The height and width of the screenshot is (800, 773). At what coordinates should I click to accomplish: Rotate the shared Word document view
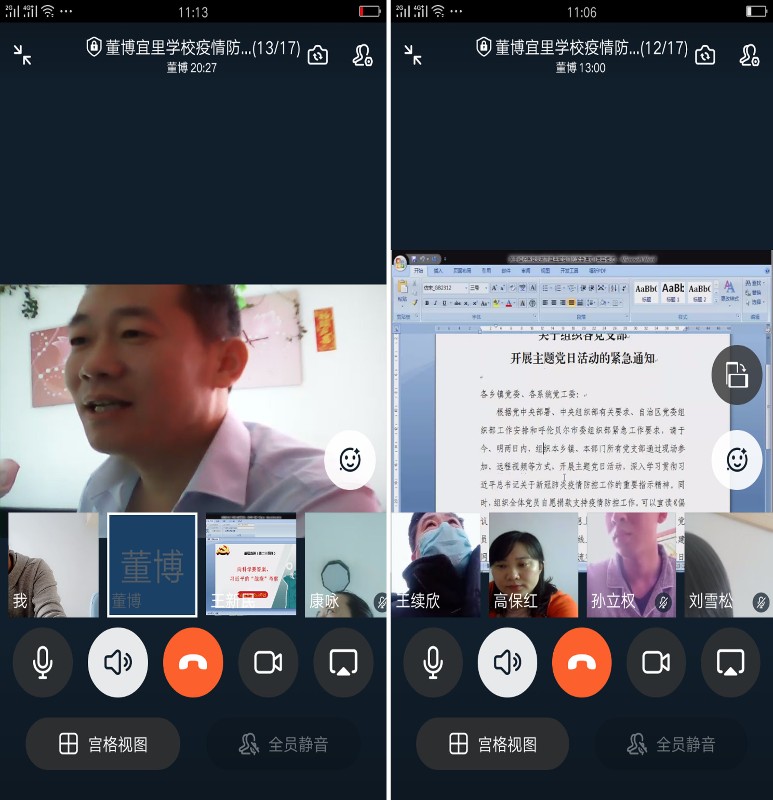coord(736,375)
